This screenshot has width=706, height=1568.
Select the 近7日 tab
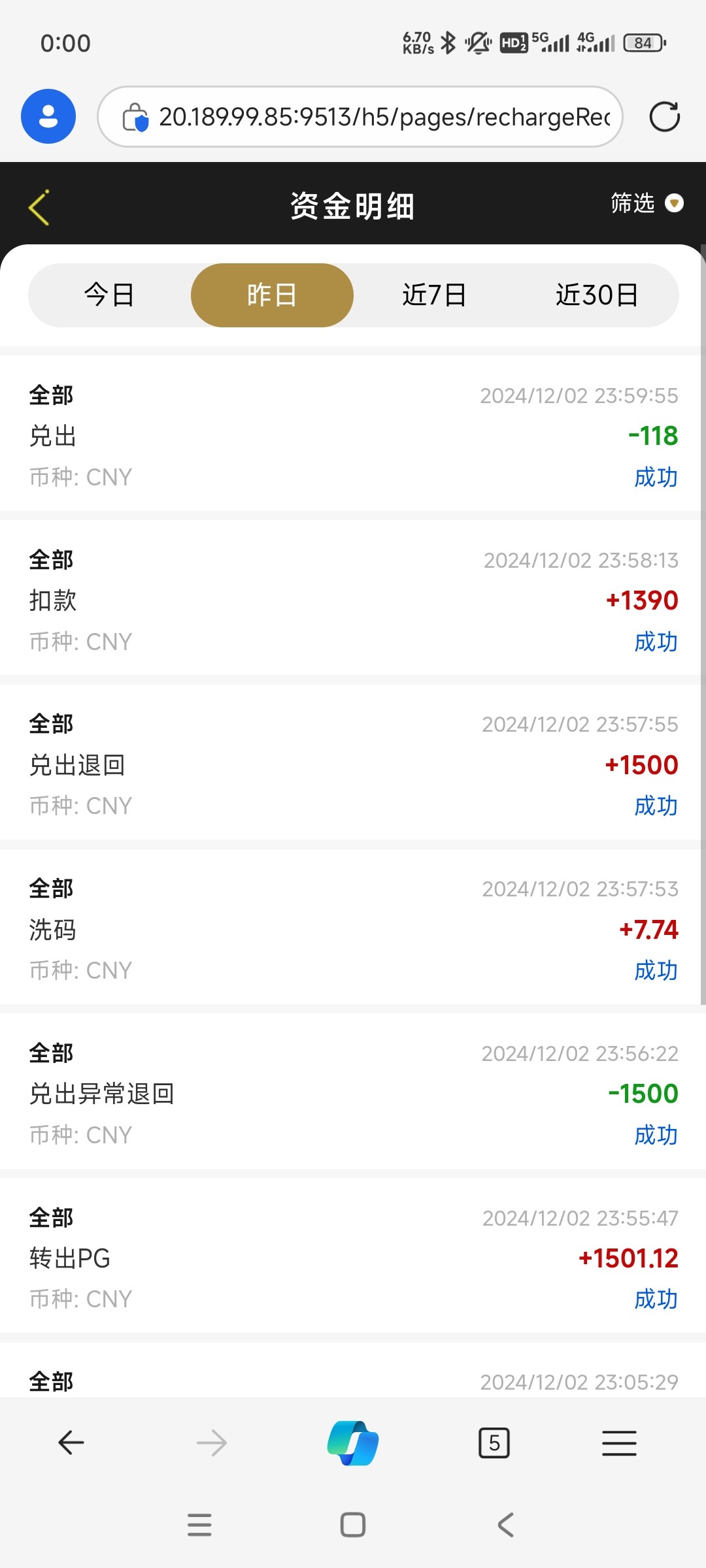click(433, 295)
